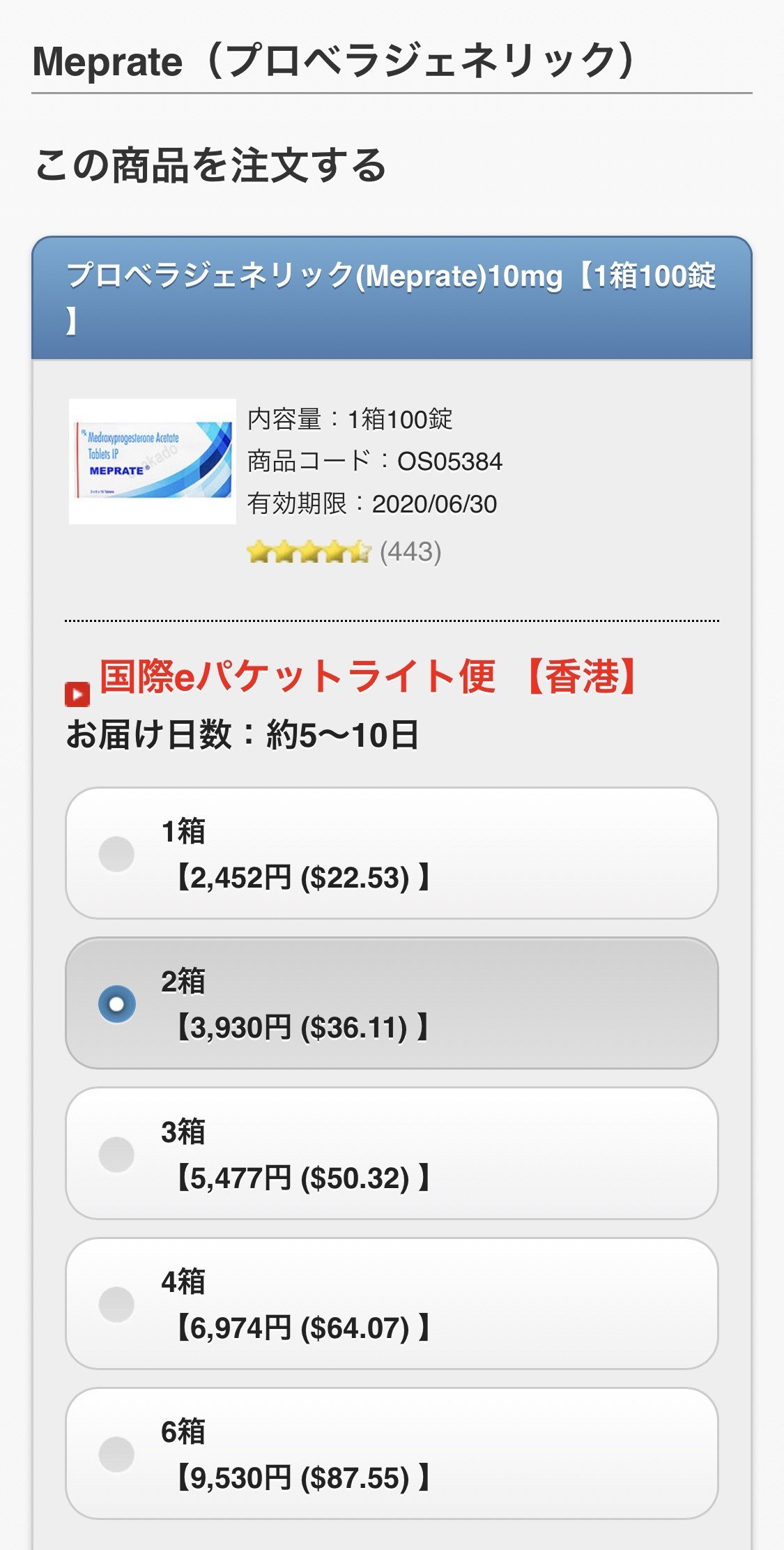Open the Meprate product box image

coord(153,461)
